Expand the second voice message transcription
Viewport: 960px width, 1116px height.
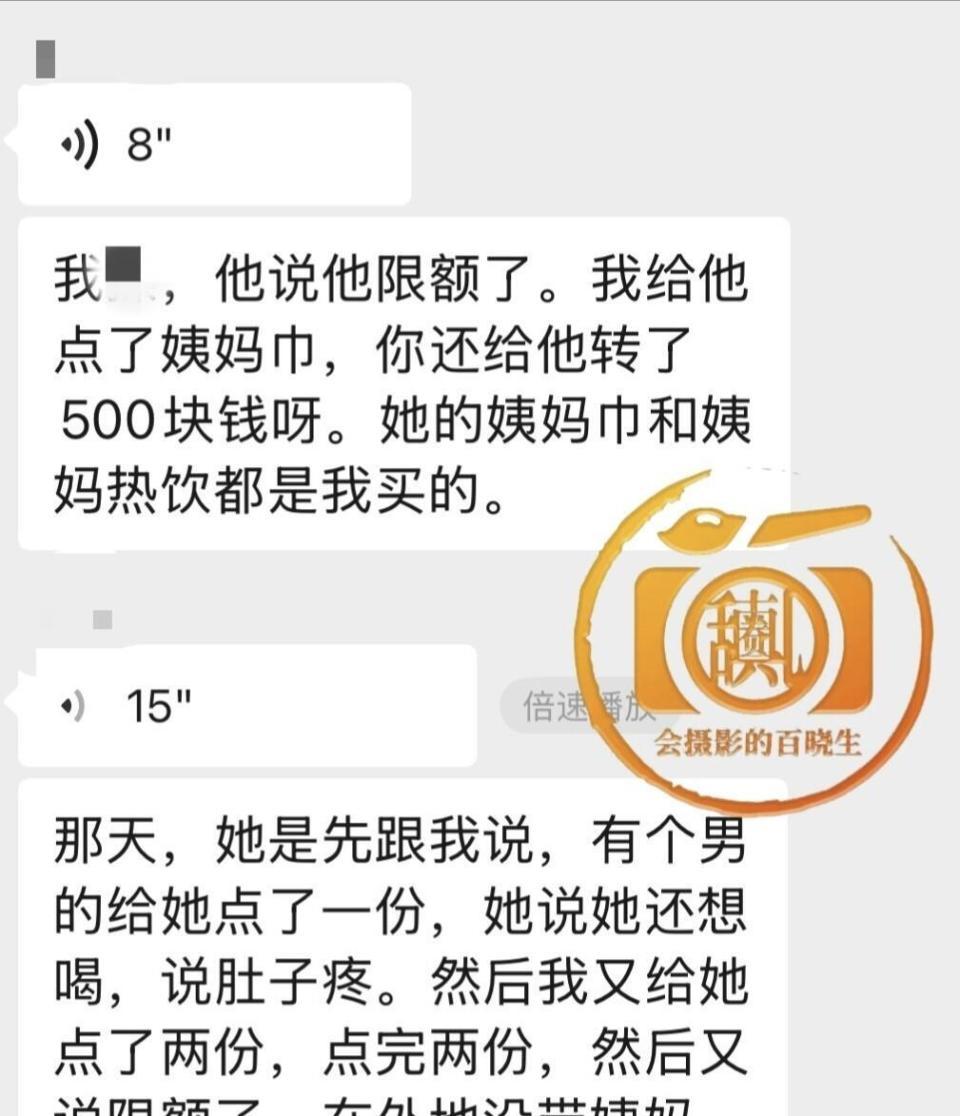tap(400, 950)
